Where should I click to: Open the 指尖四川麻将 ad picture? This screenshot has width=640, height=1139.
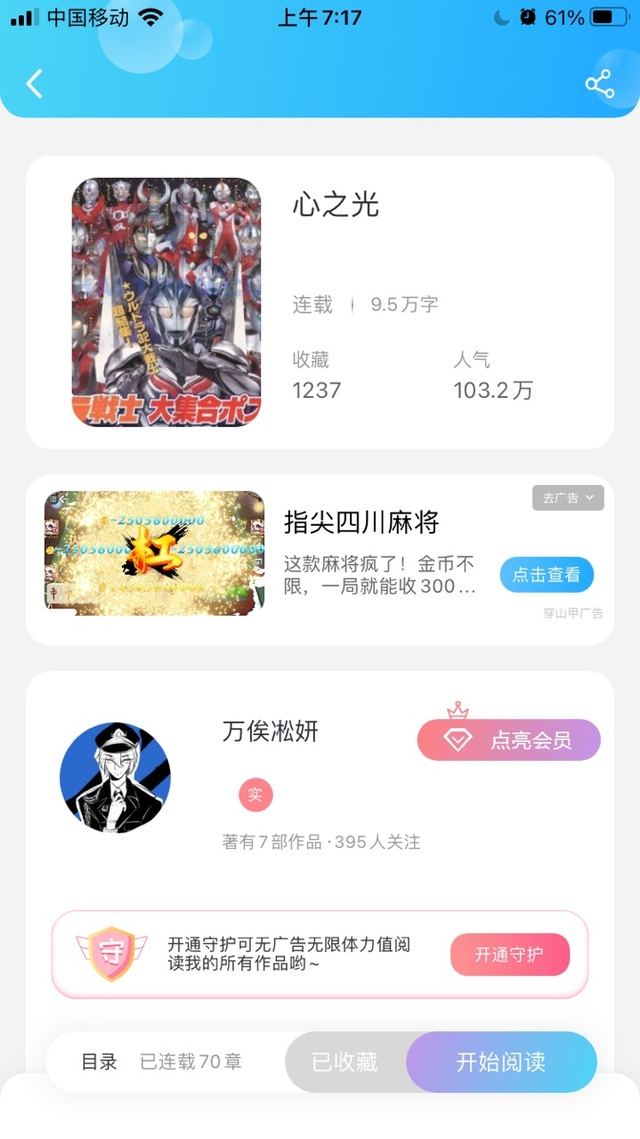pos(155,553)
